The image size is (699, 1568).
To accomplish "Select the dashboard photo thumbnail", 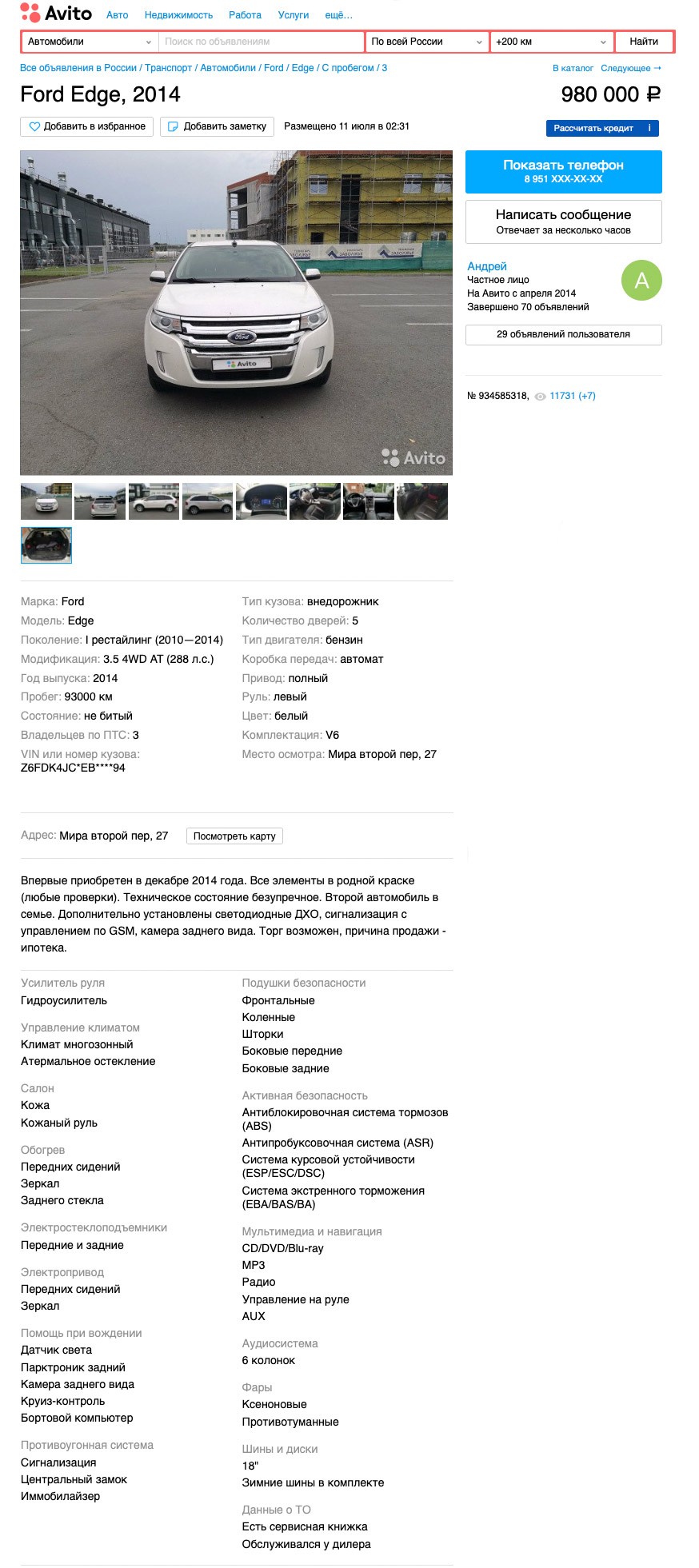I will 261,501.
